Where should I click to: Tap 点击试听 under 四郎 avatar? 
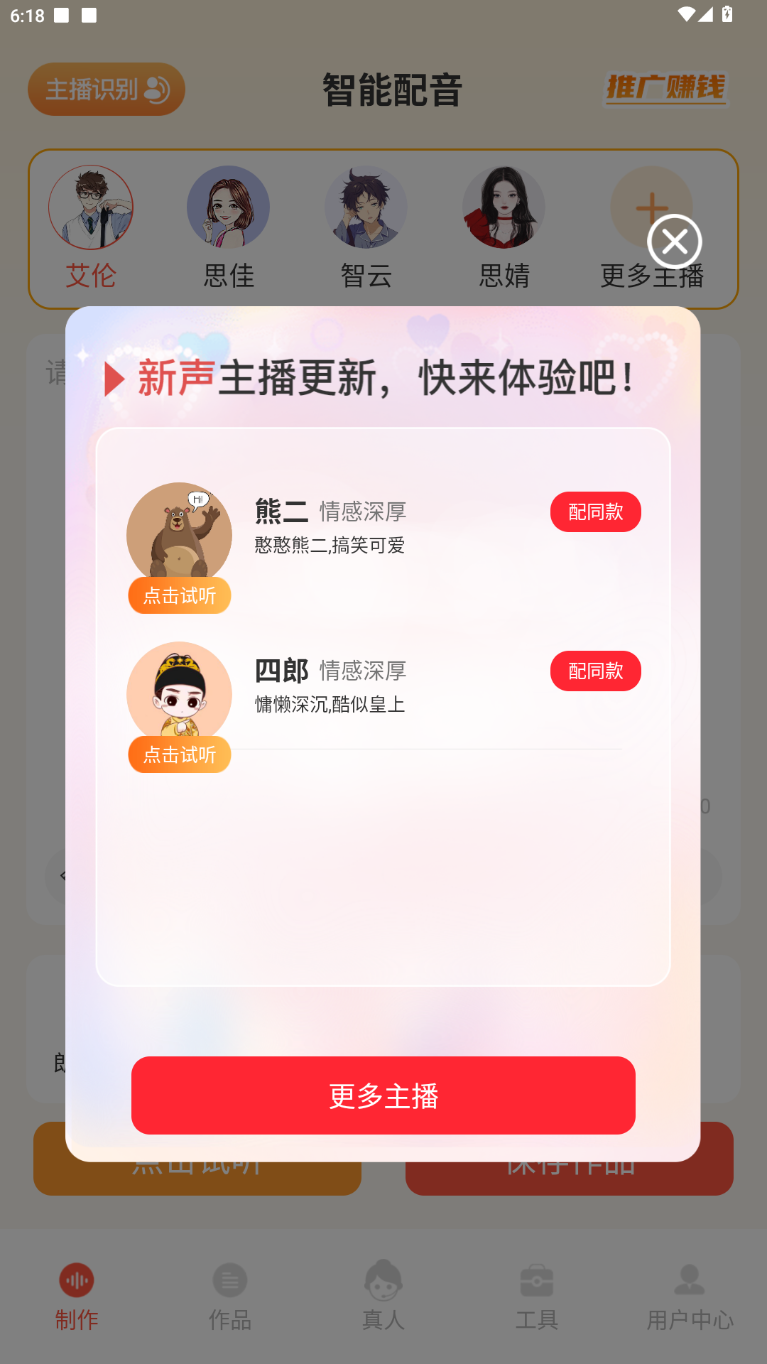pos(179,755)
